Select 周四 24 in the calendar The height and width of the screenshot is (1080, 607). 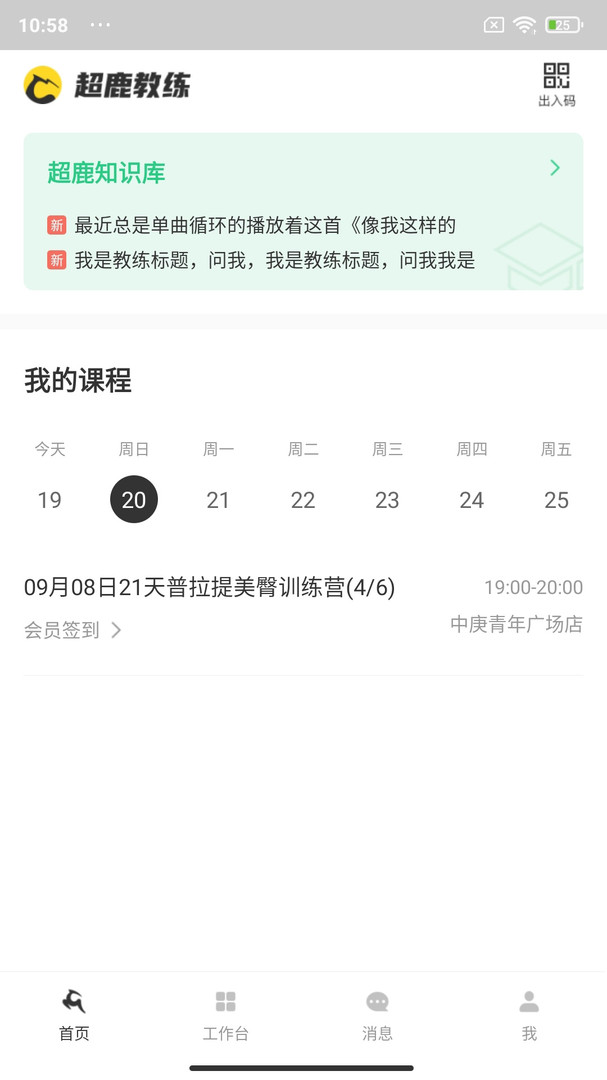[x=472, y=499]
